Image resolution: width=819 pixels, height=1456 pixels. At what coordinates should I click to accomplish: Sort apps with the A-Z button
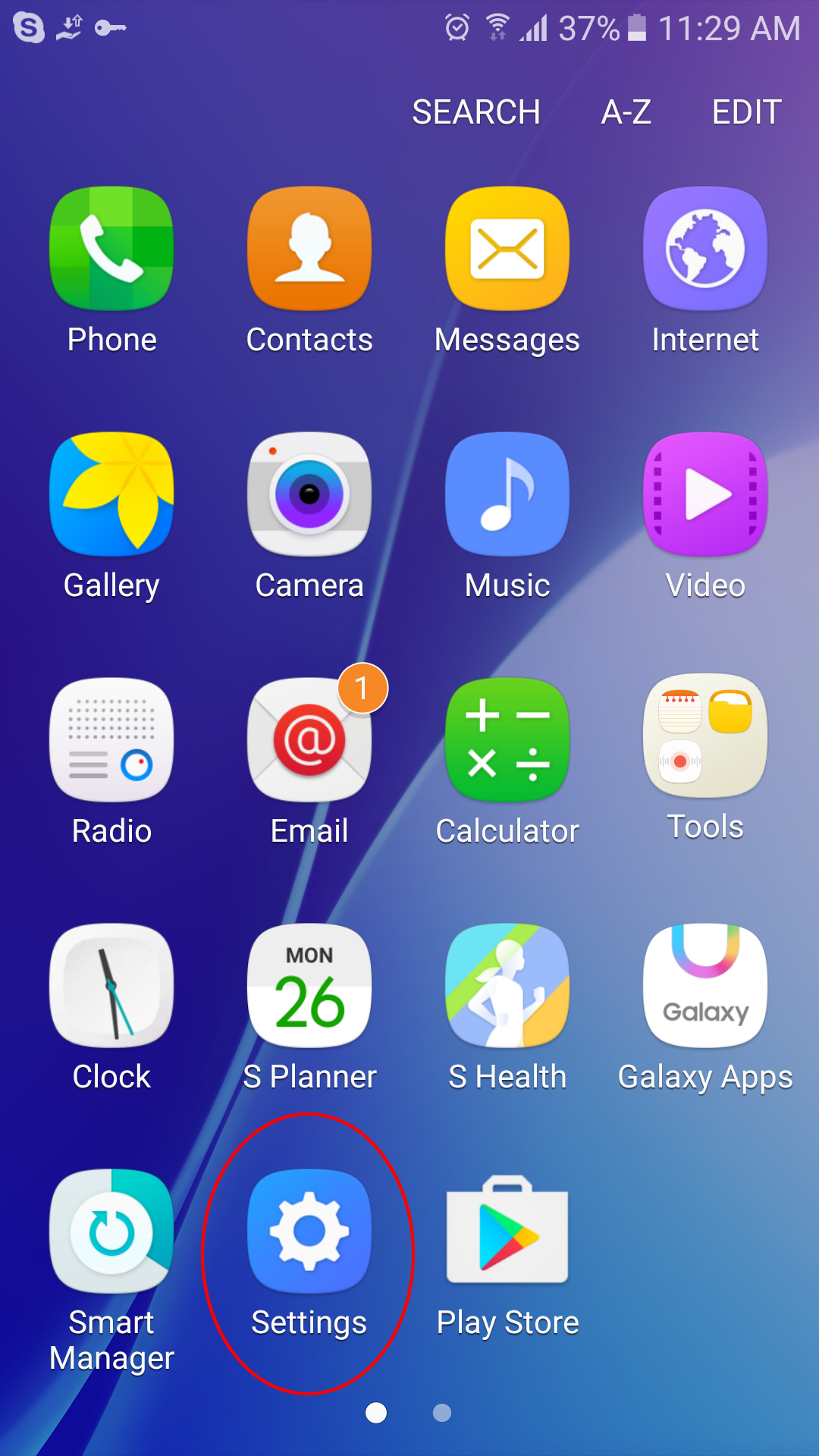coord(626,112)
